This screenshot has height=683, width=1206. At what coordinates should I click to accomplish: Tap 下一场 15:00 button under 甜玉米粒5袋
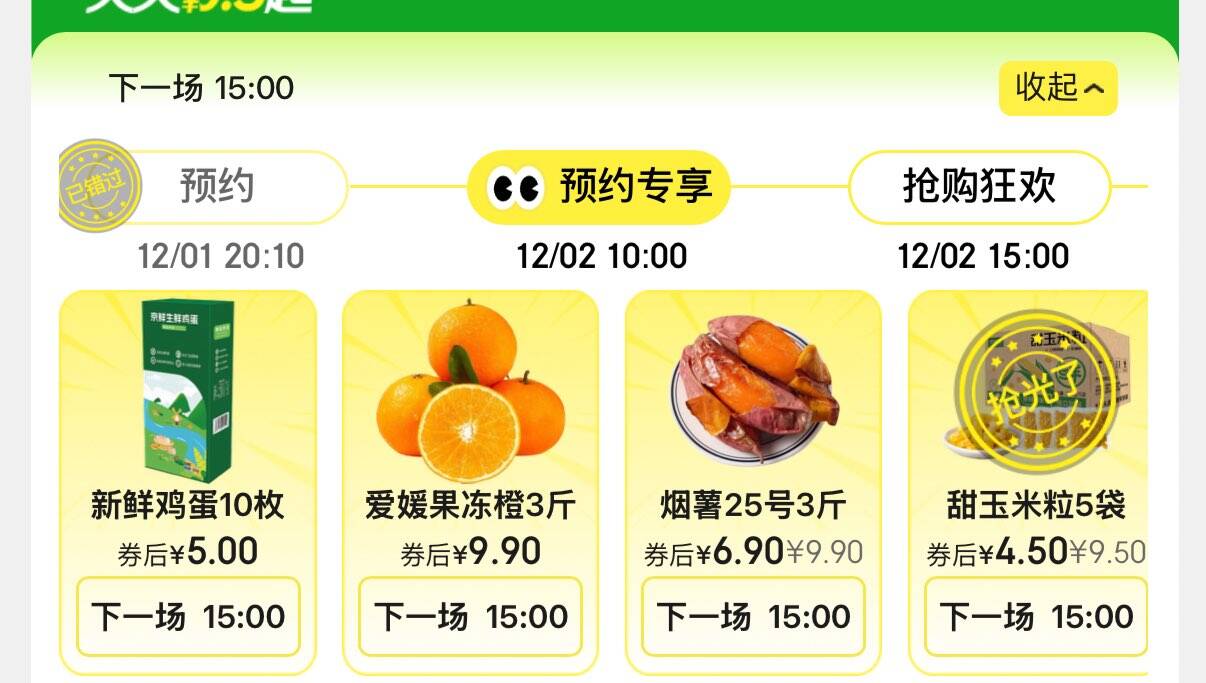coord(1036,617)
